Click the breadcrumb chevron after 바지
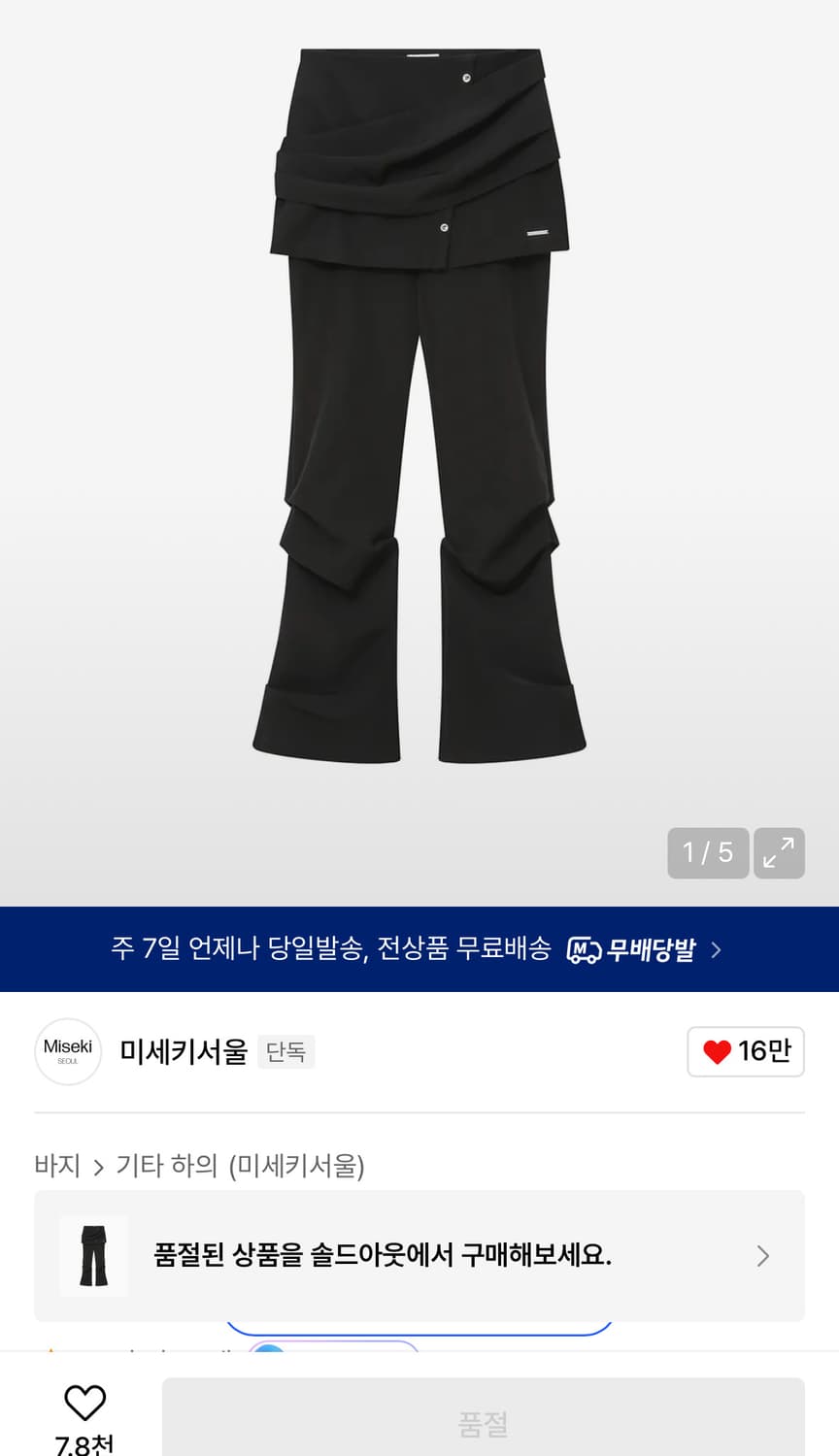 point(97,1168)
